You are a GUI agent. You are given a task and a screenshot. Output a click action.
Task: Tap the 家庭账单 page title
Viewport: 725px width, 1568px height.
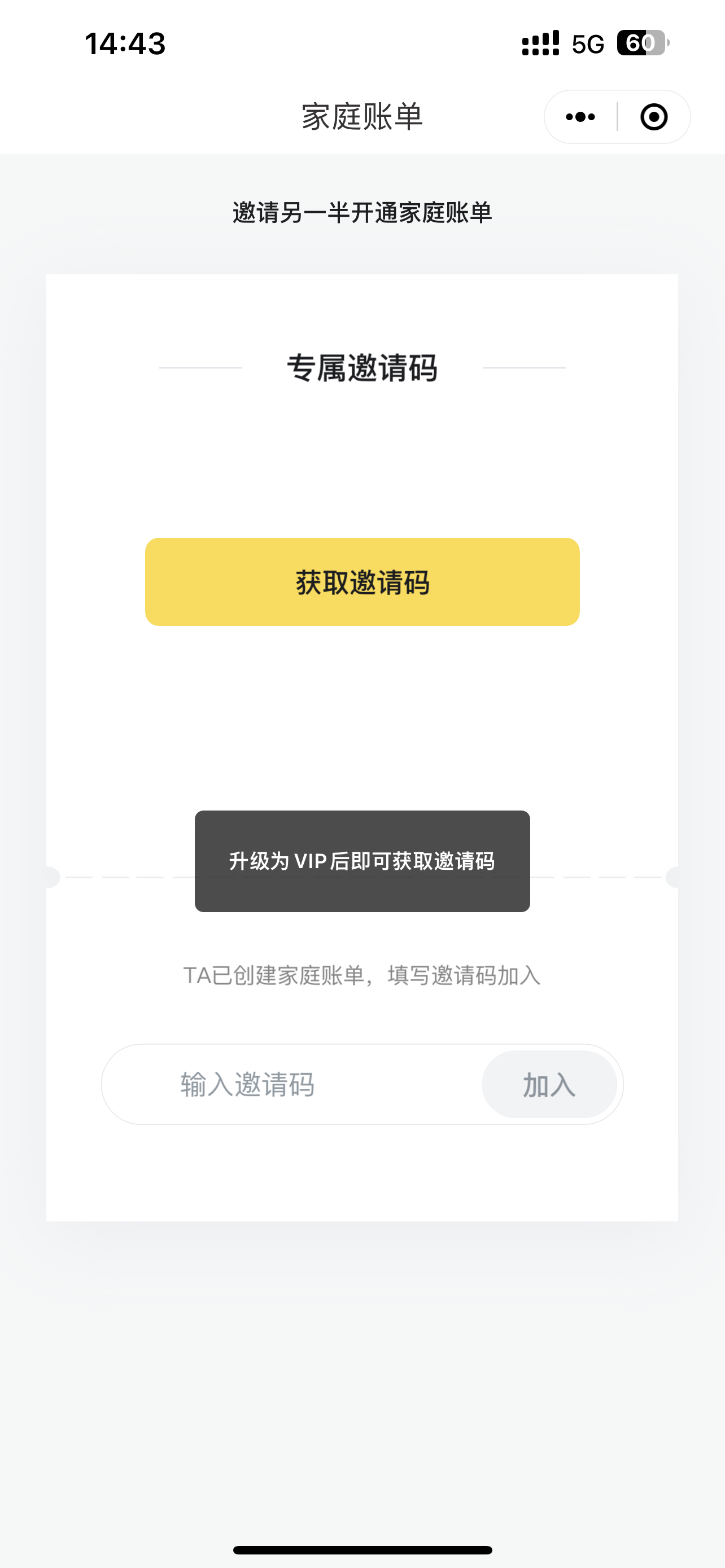pos(362,115)
